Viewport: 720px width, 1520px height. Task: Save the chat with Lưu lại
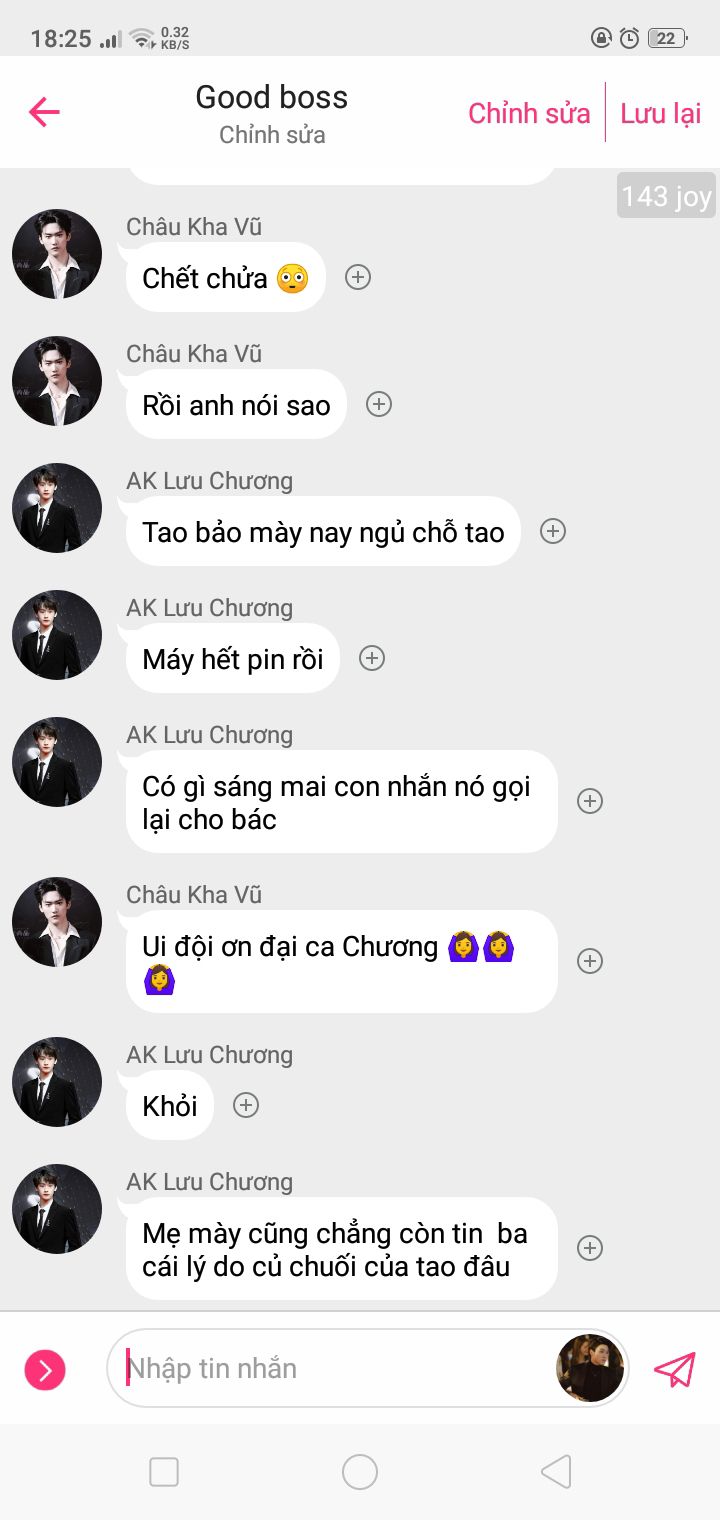661,113
